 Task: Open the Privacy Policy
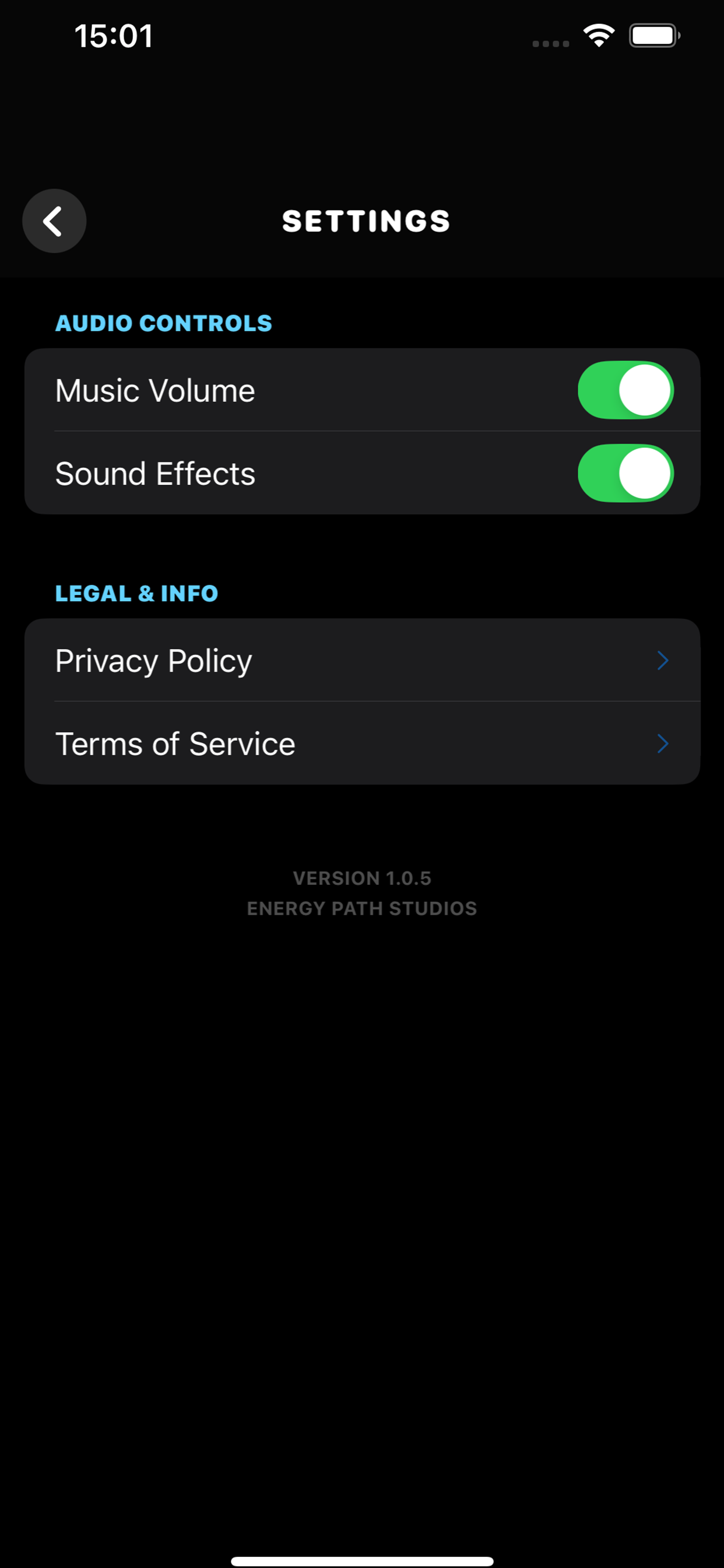click(362, 660)
